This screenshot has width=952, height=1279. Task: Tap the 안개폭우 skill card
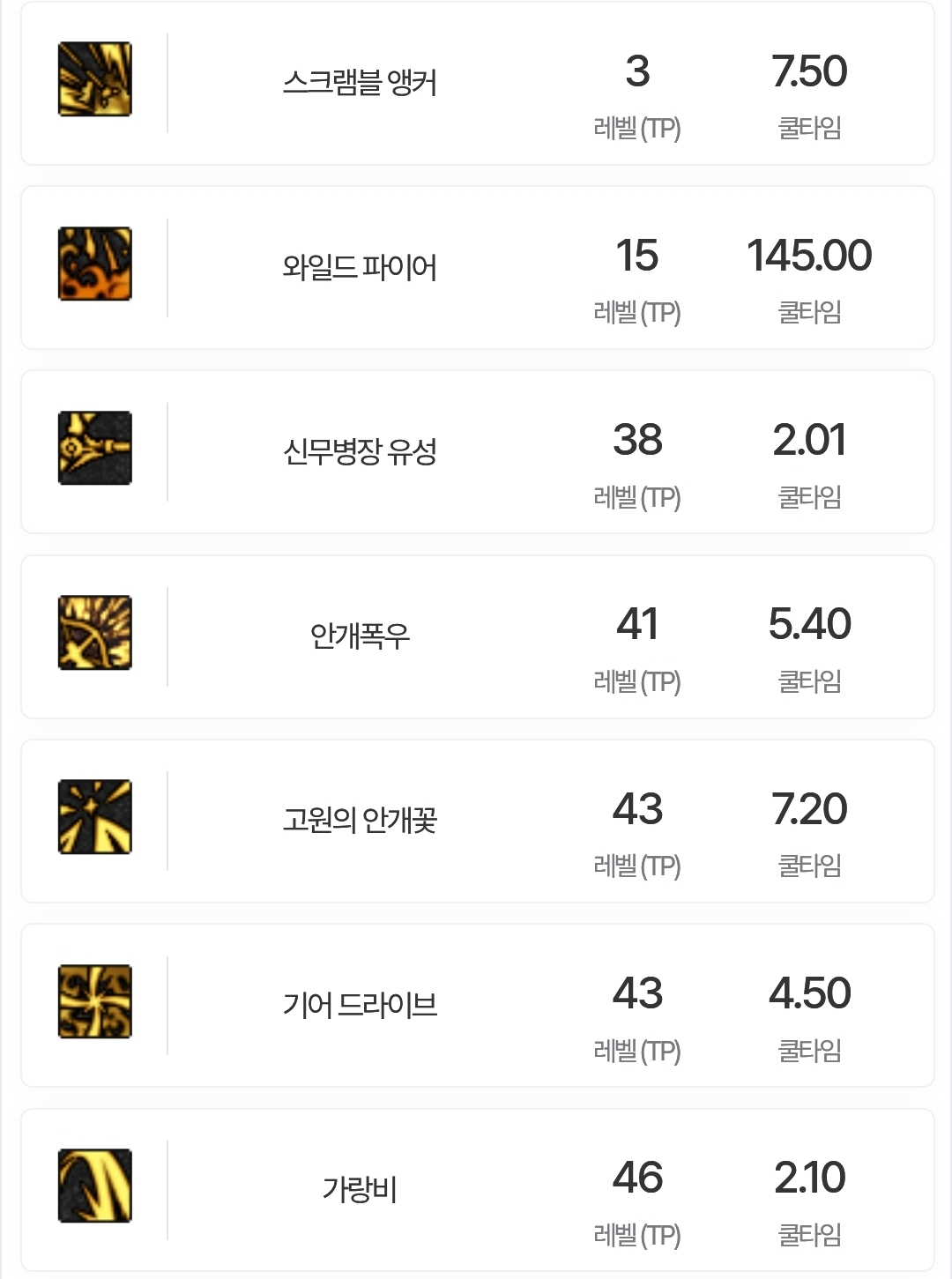[360, 636]
